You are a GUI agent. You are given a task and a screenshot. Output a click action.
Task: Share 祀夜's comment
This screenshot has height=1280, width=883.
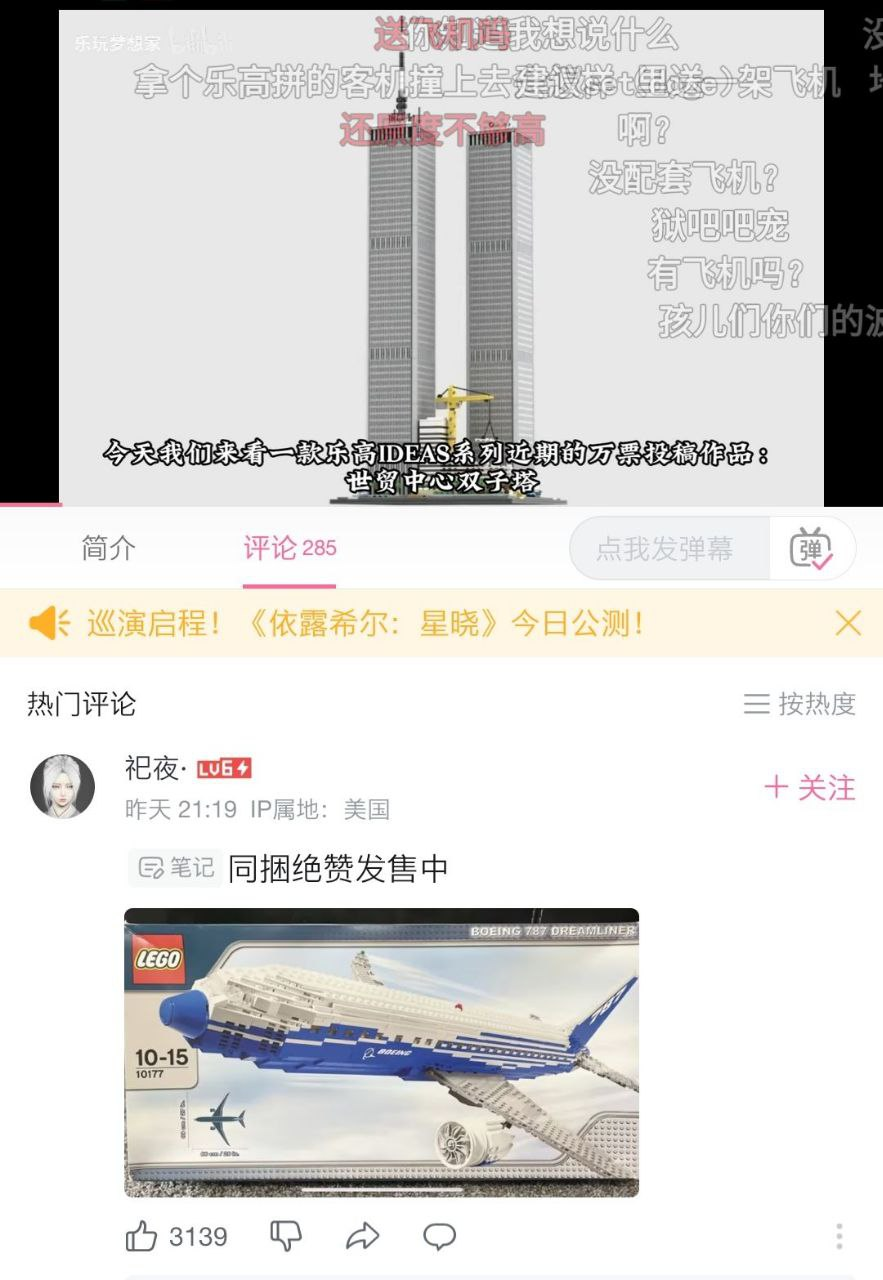(x=362, y=1237)
